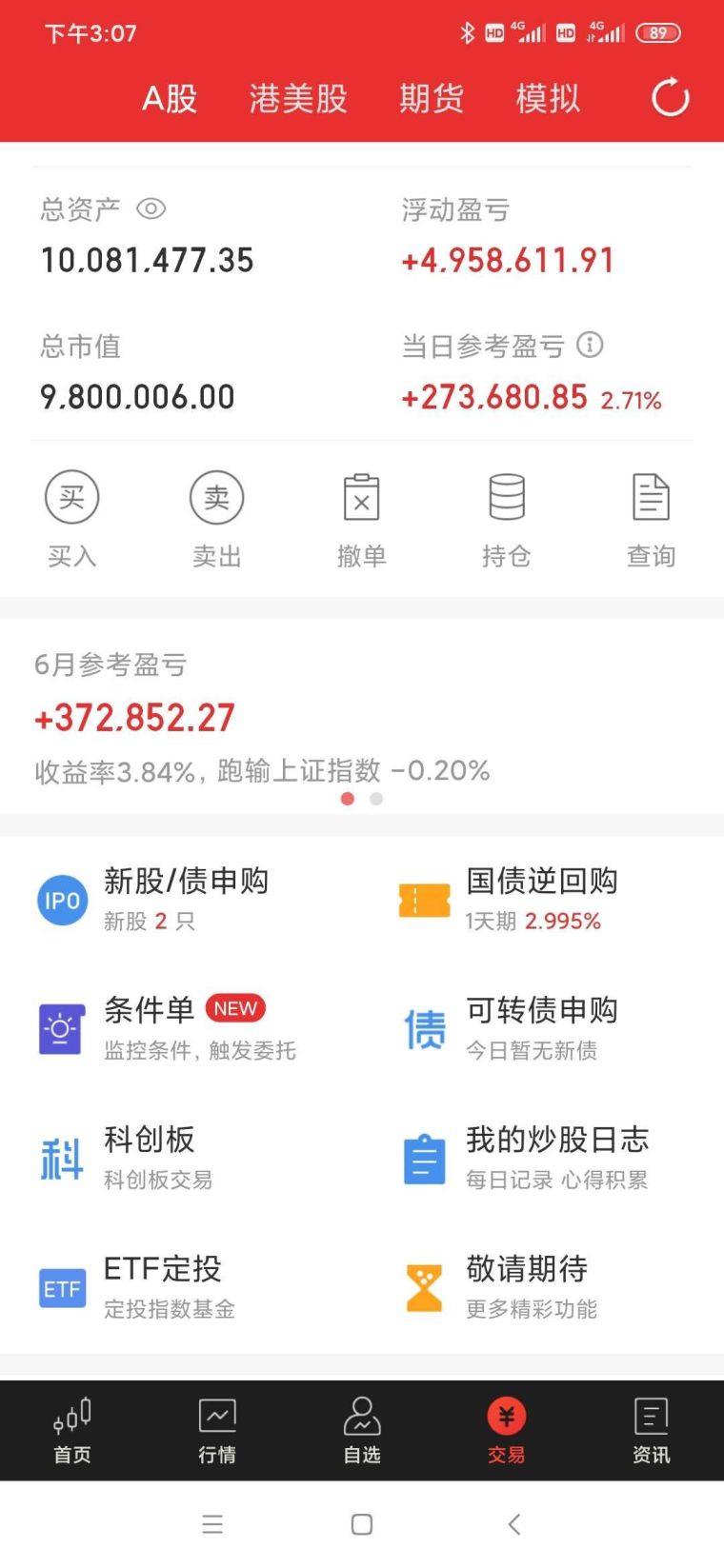Tap the system back button

tap(513, 1524)
